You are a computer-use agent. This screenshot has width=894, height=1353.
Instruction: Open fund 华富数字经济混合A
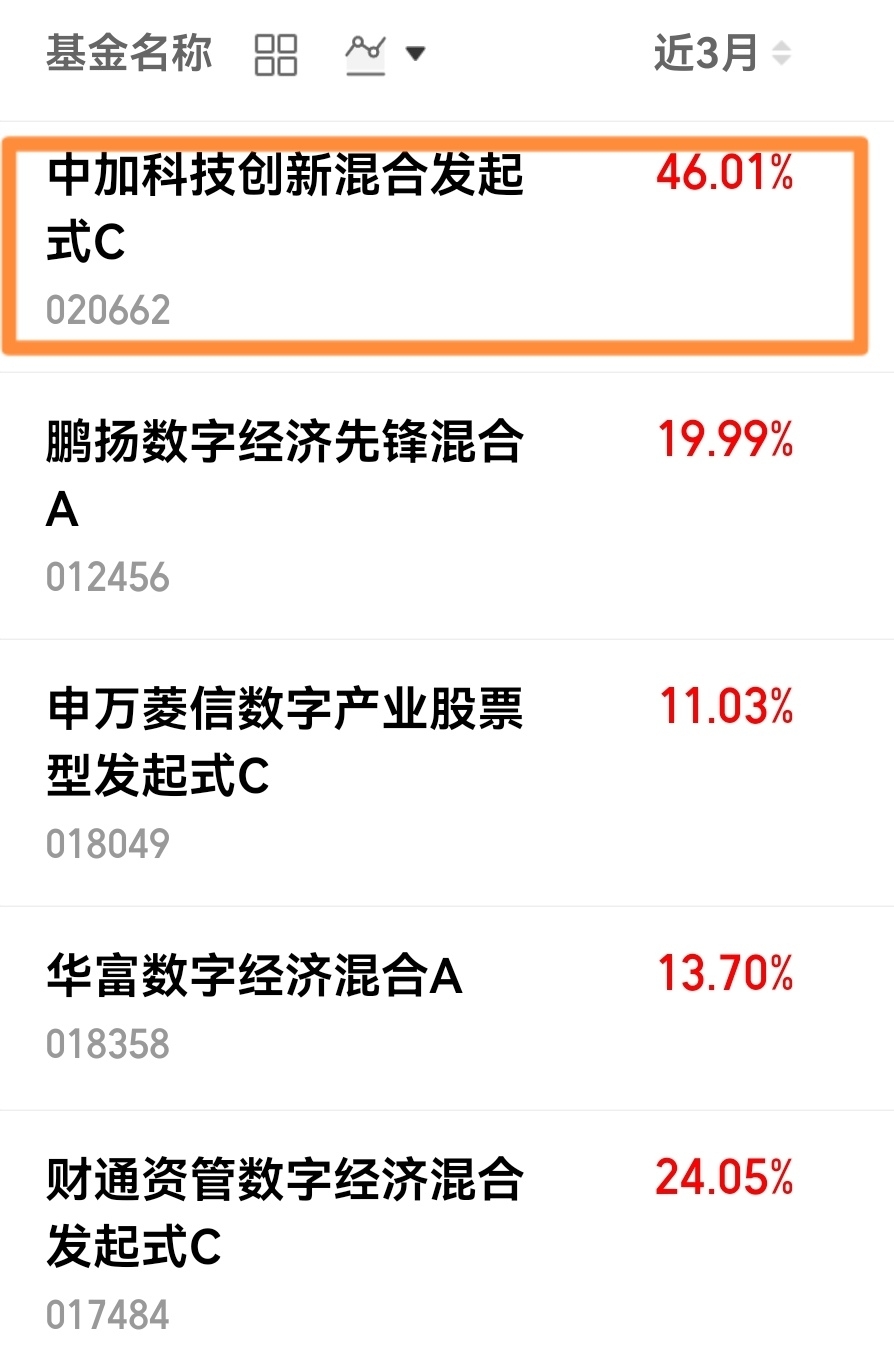point(447,1008)
